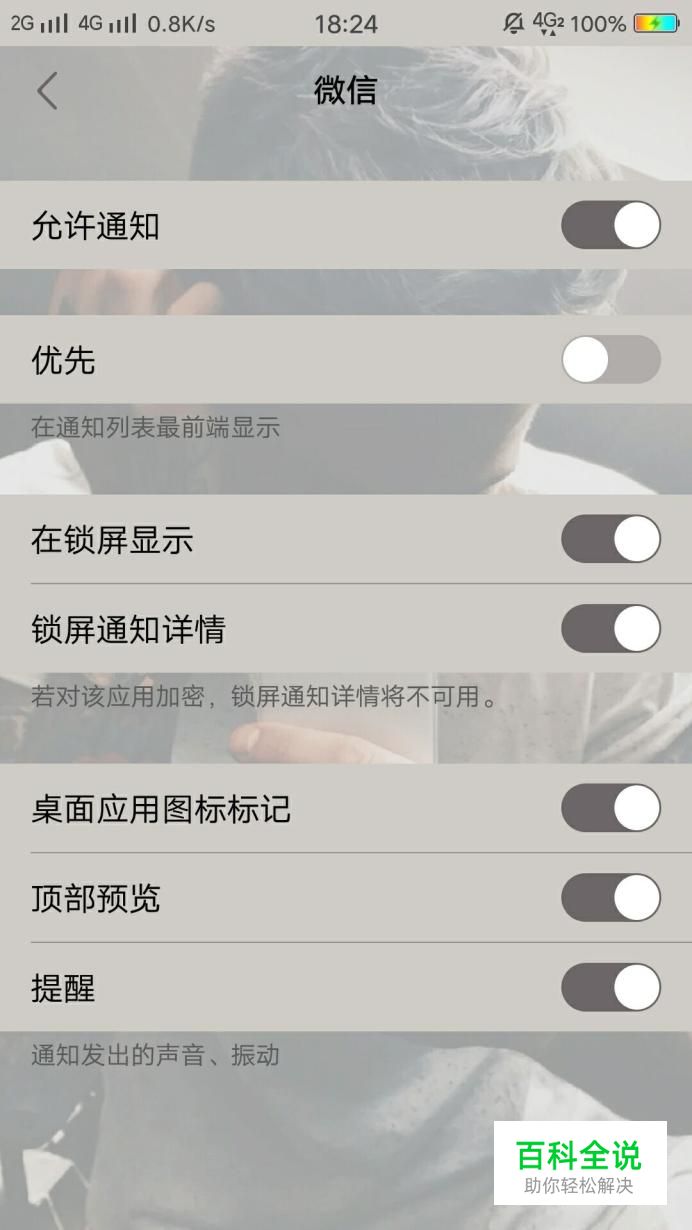Image resolution: width=692 pixels, height=1230 pixels.
Task: Enable the 优先 toggle
Action: (611, 360)
